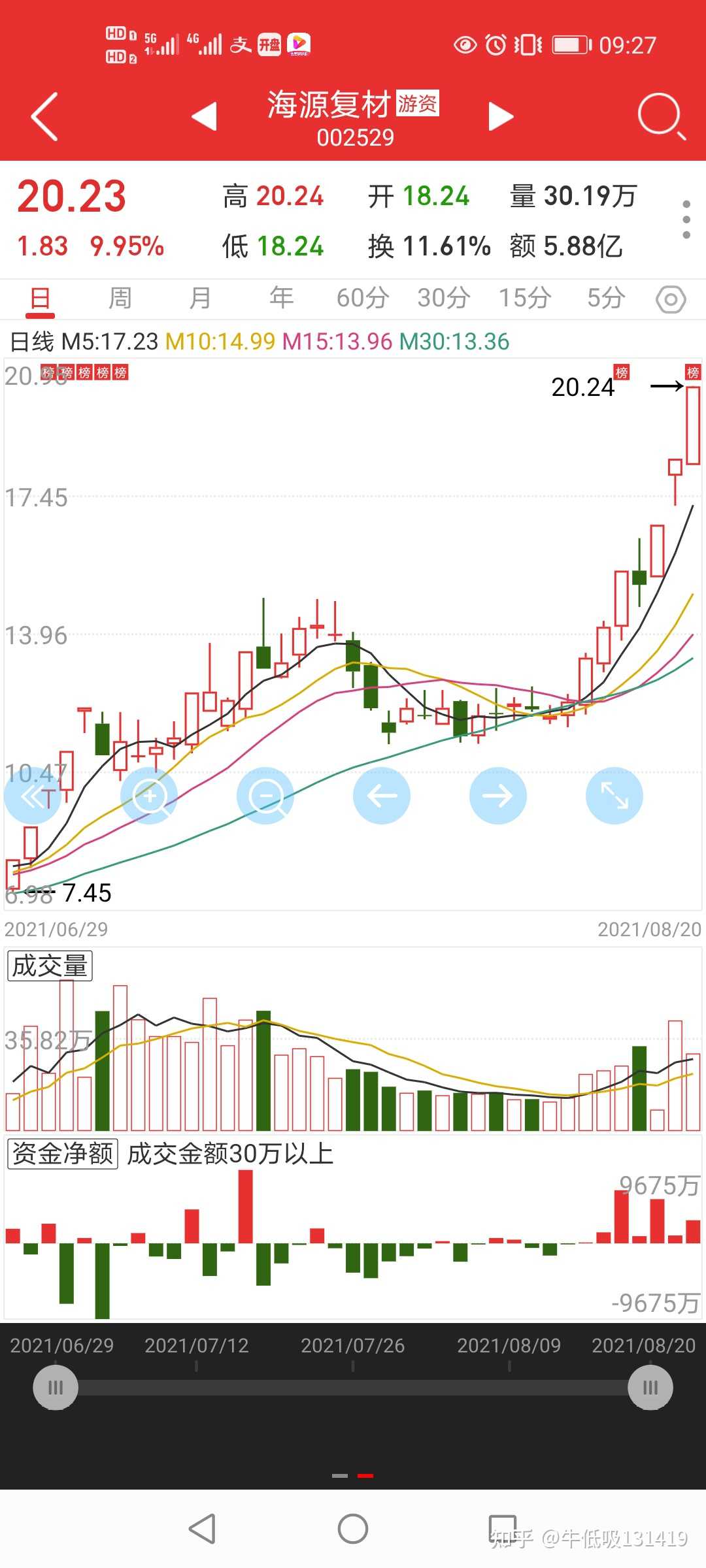
Task: Open the three-dot more options menu
Action: pyautogui.click(x=686, y=220)
